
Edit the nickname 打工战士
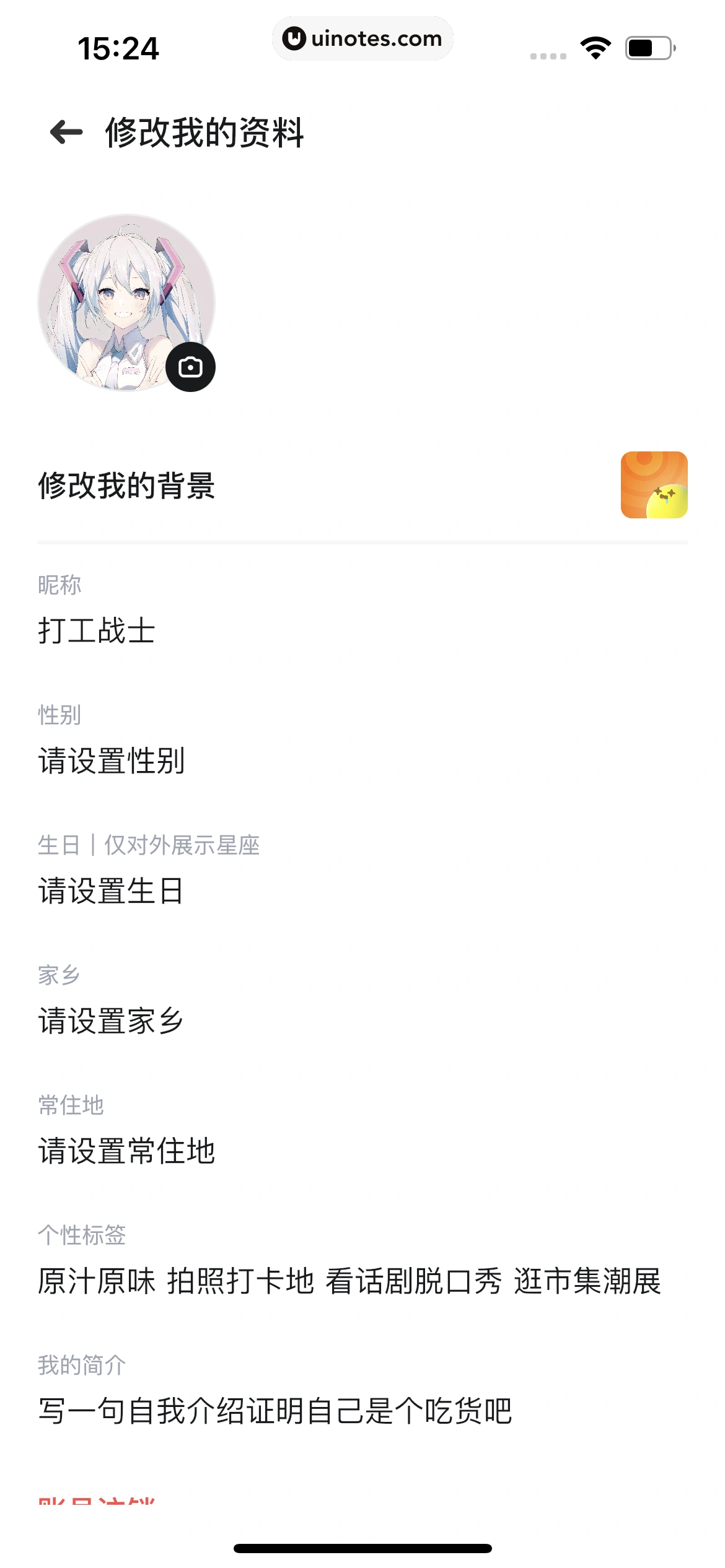point(99,630)
